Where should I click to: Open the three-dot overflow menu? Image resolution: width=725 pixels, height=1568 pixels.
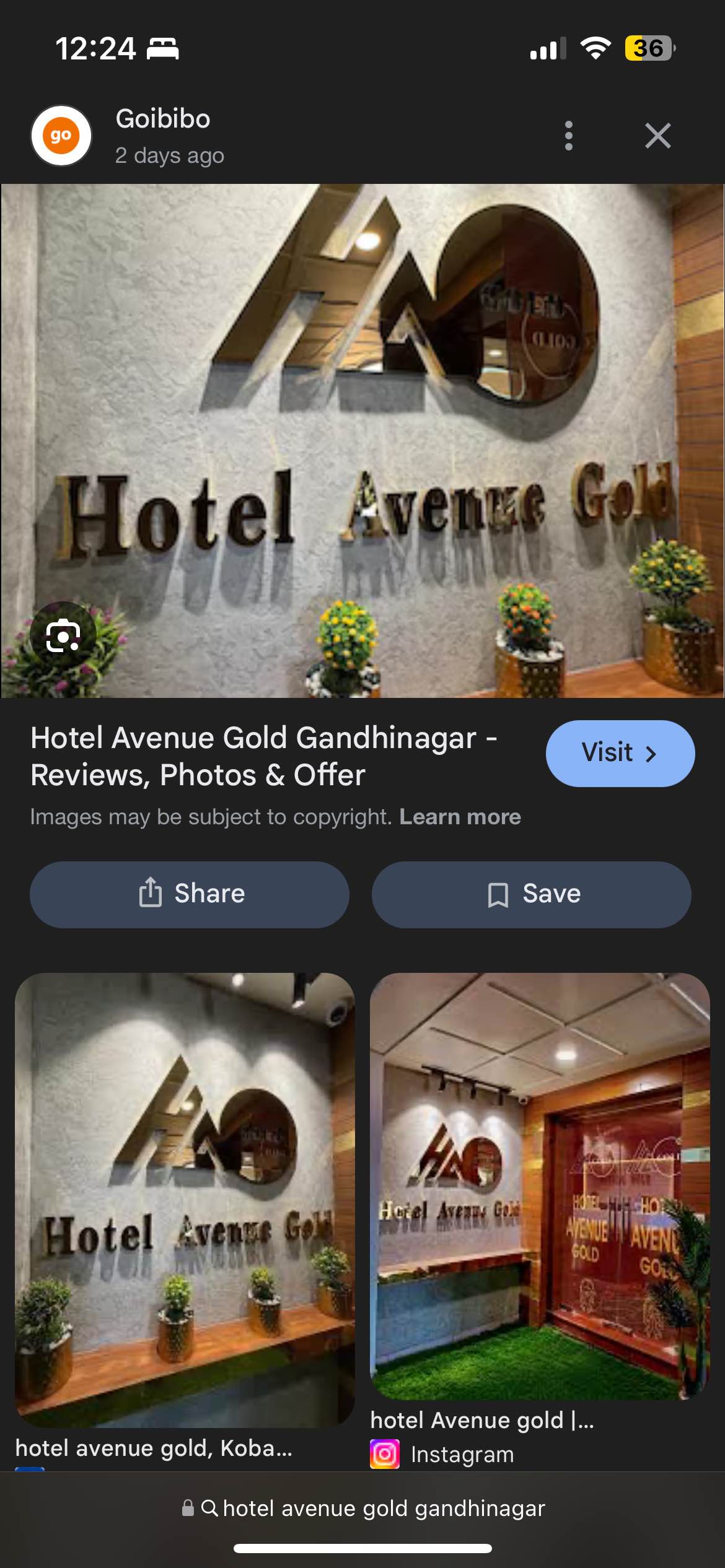[568, 136]
